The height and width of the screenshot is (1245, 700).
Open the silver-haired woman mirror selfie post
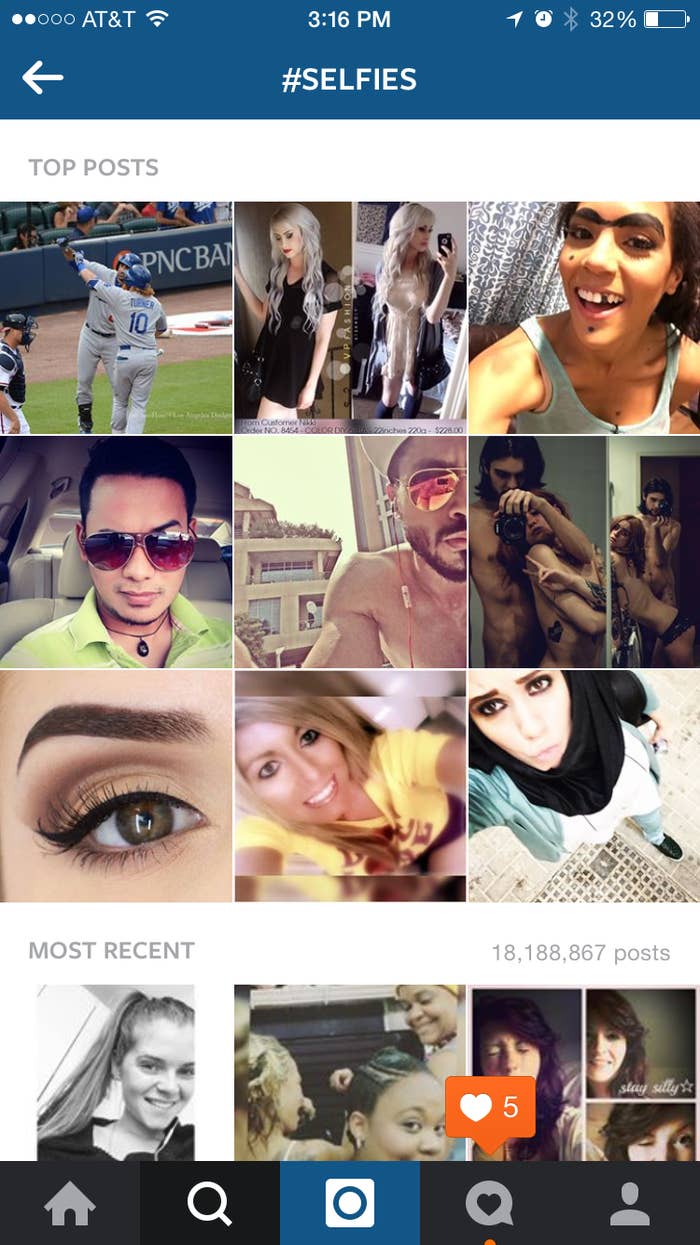[350, 318]
